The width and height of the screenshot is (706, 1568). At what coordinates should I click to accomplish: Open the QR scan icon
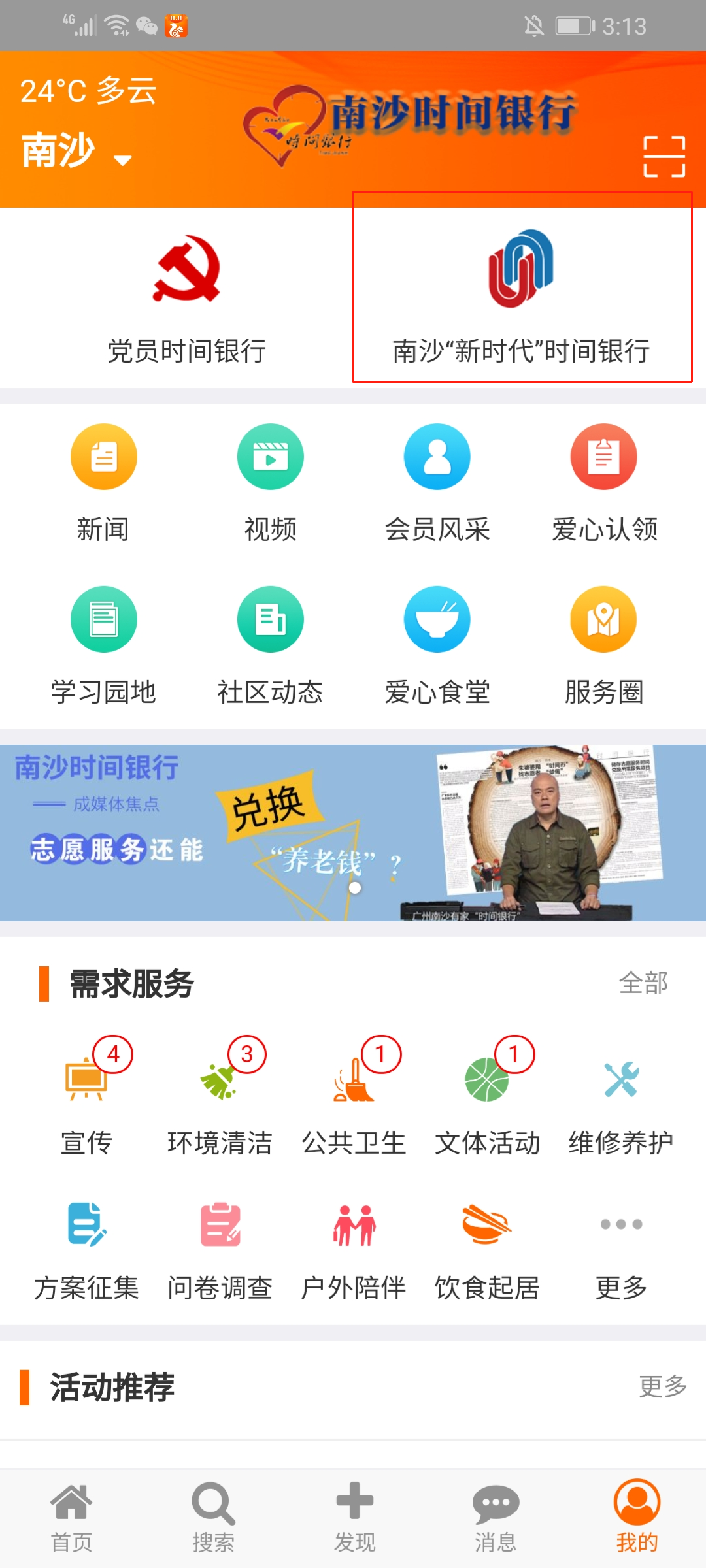tap(664, 157)
